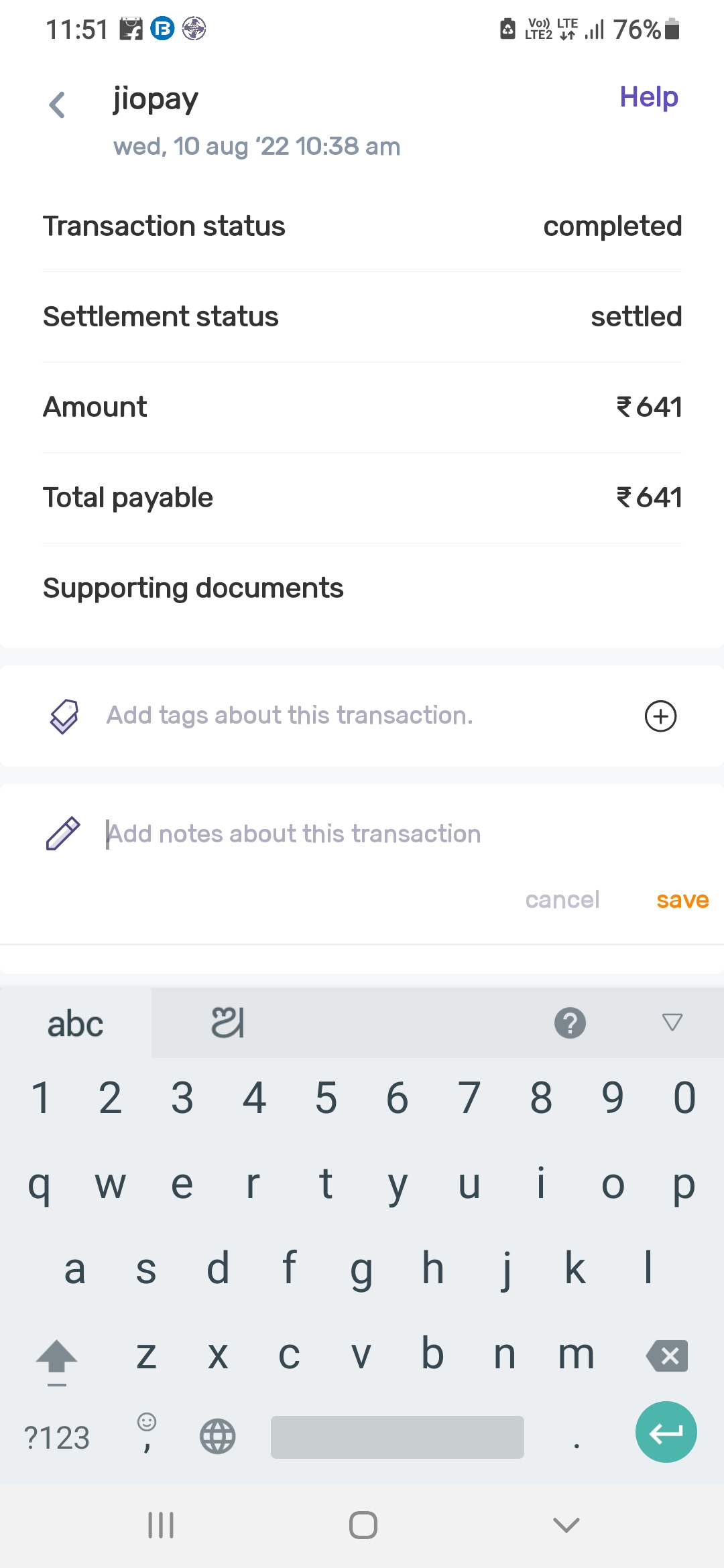Tap the globe language key

[218, 1437]
